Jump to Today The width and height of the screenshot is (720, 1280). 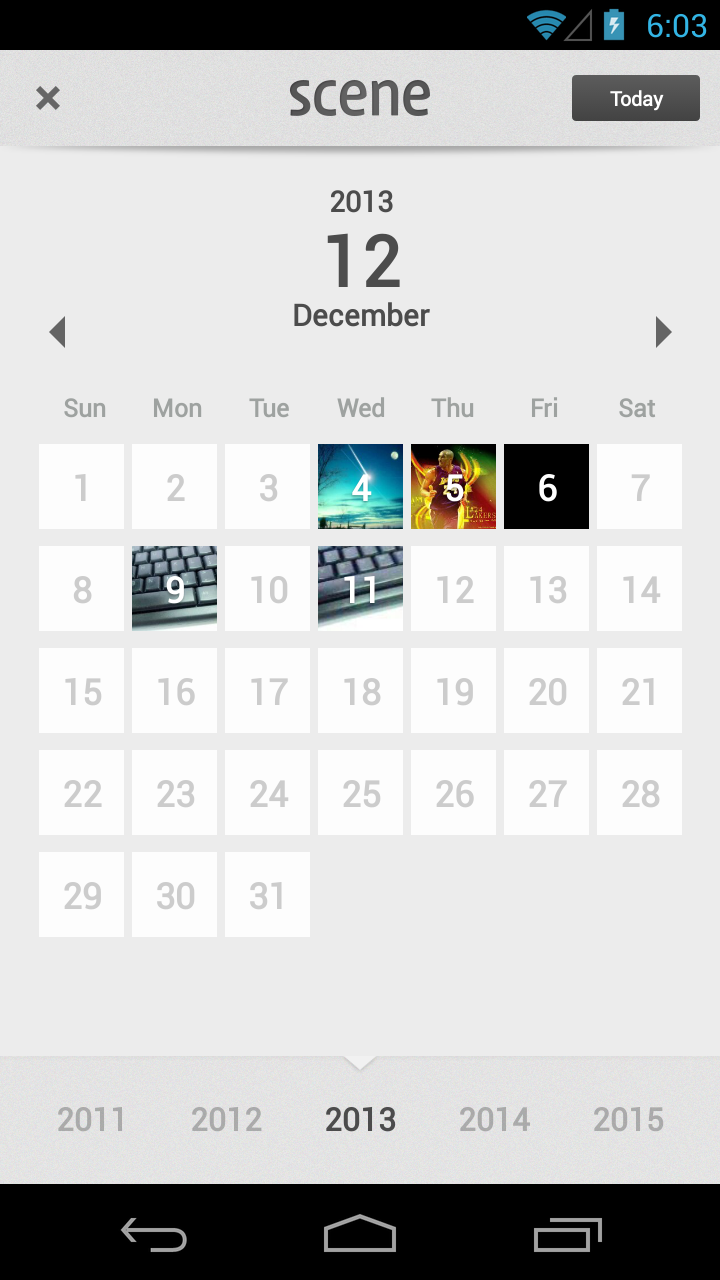[x=635, y=98]
